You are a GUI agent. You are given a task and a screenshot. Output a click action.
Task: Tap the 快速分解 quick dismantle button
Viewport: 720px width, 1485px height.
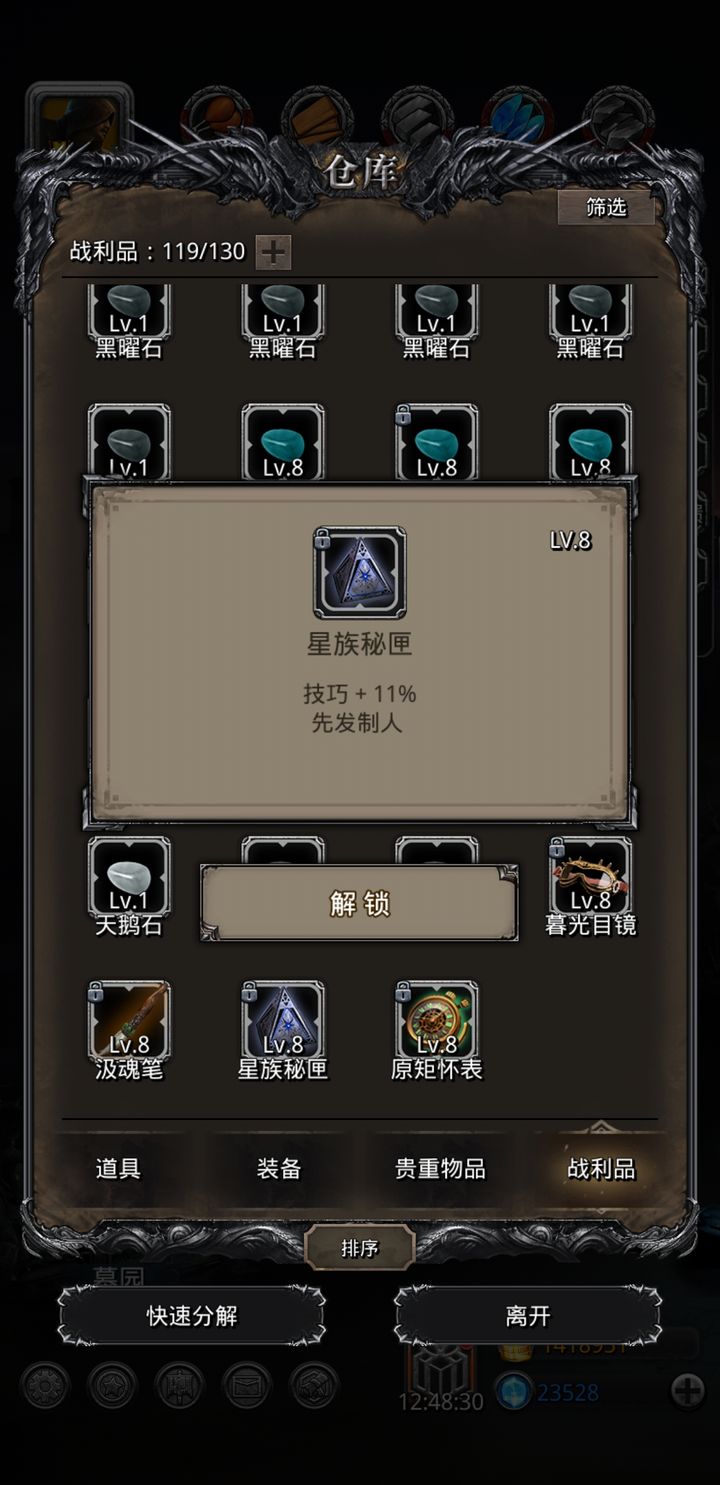[192, 1315]
